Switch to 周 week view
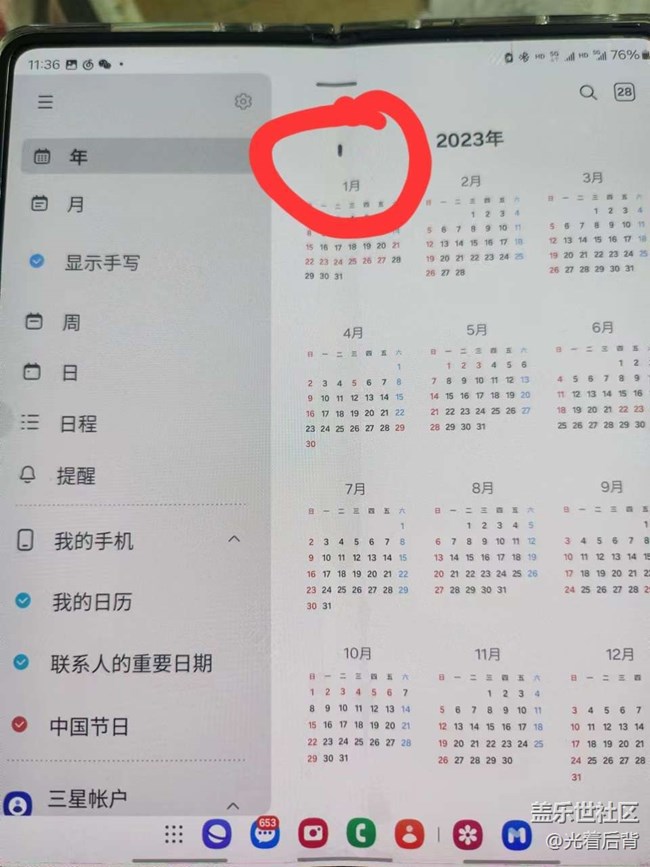 click(x=71, y=322)
